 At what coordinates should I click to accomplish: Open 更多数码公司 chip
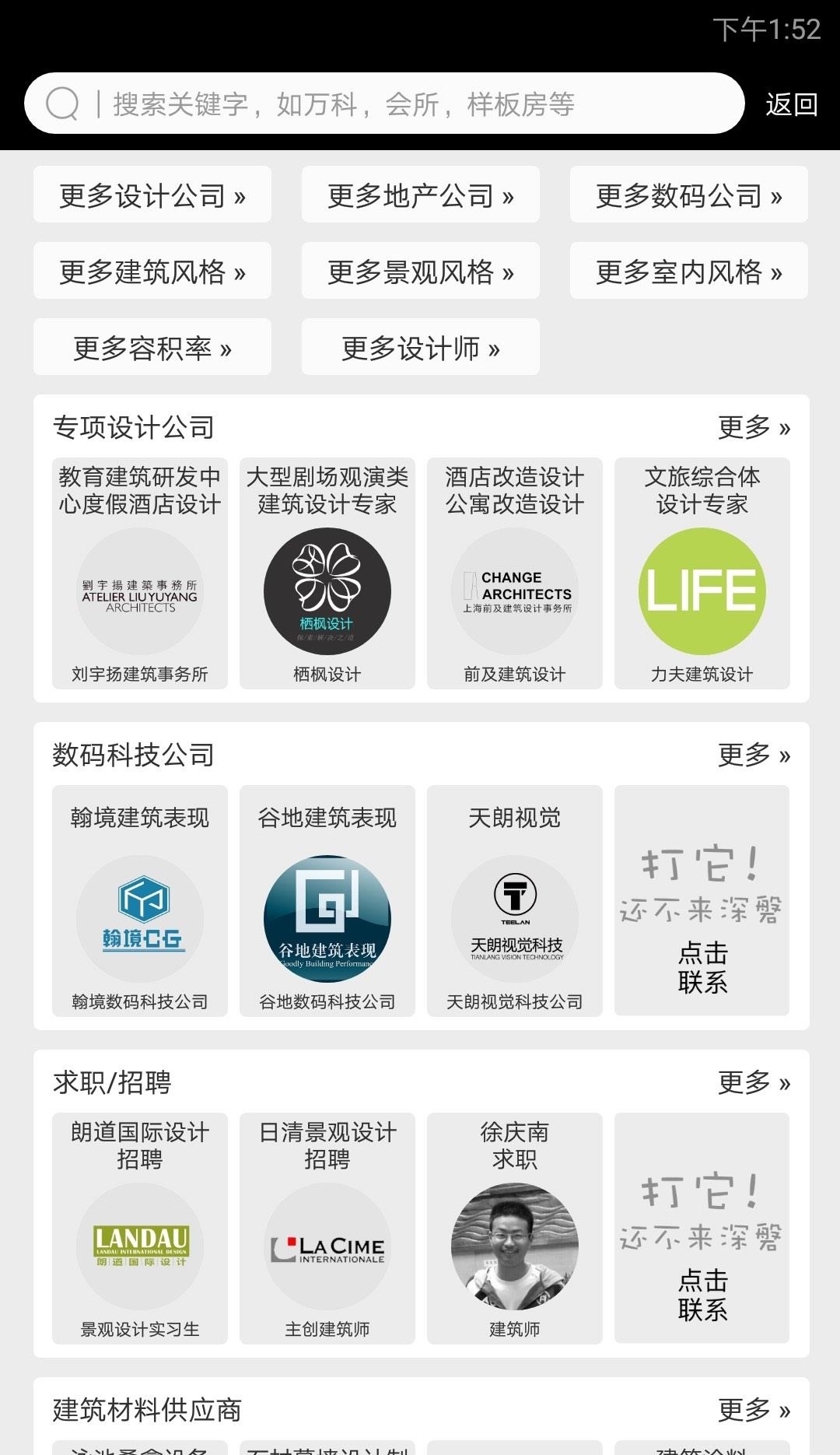689,195
